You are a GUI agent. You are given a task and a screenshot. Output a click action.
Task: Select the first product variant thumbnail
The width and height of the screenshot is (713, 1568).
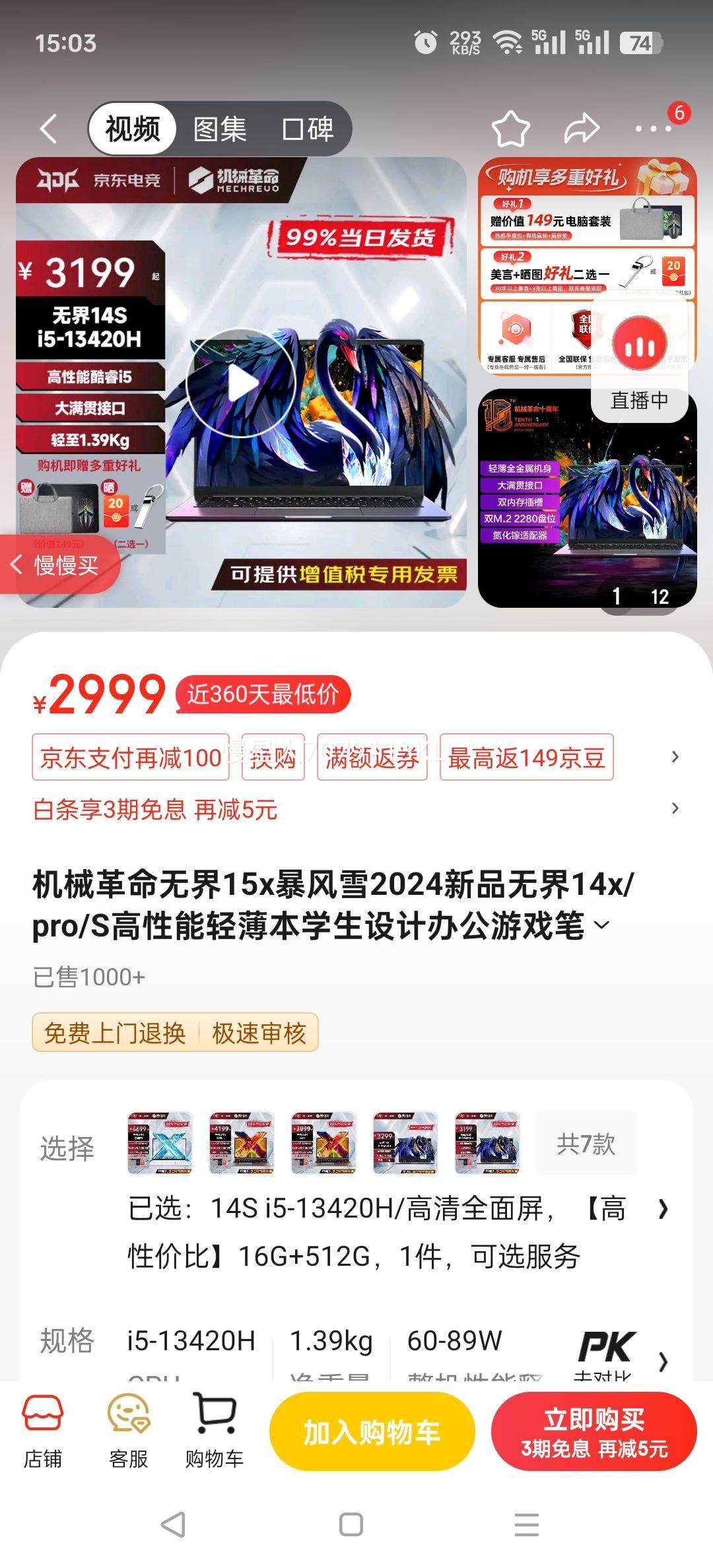tap(160, 1141)
